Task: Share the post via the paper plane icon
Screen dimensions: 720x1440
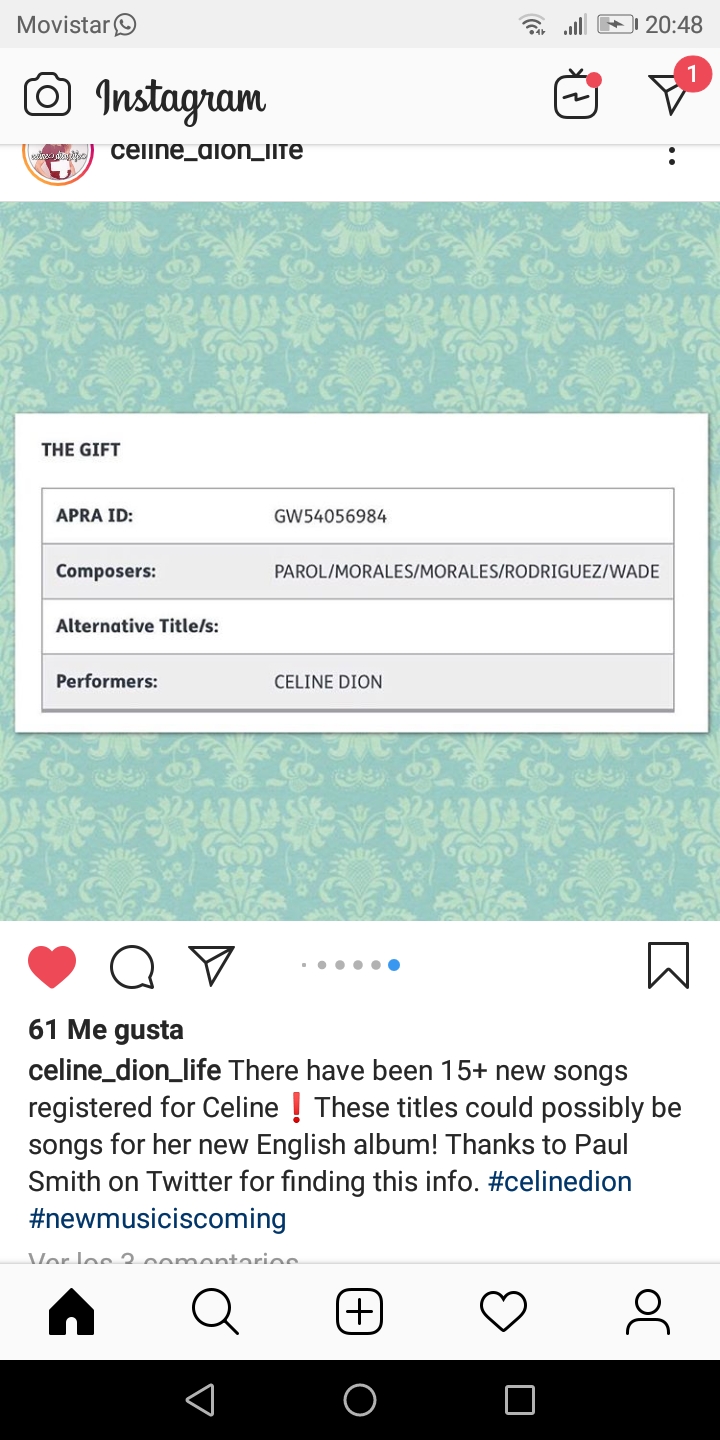Action: [x=211, y=965]
